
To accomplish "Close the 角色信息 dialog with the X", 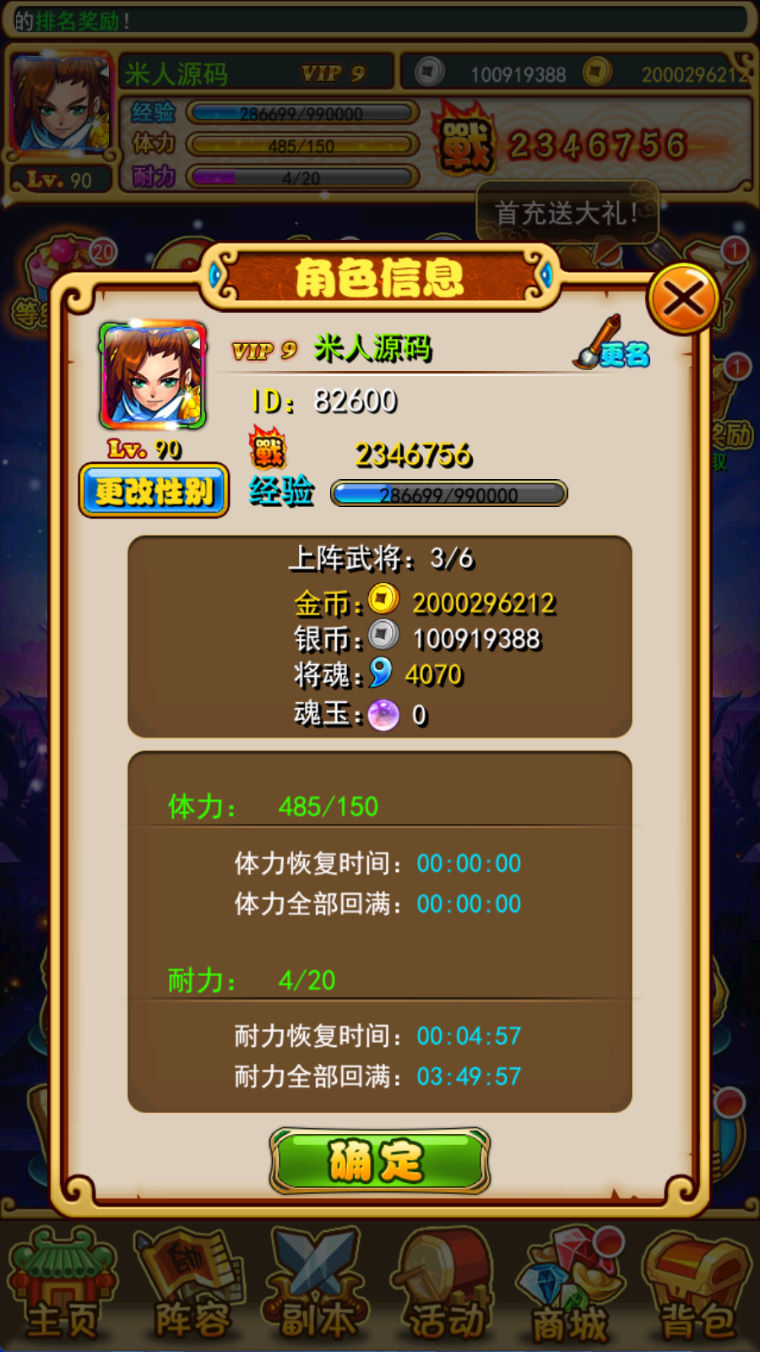I will pos(683,299).
